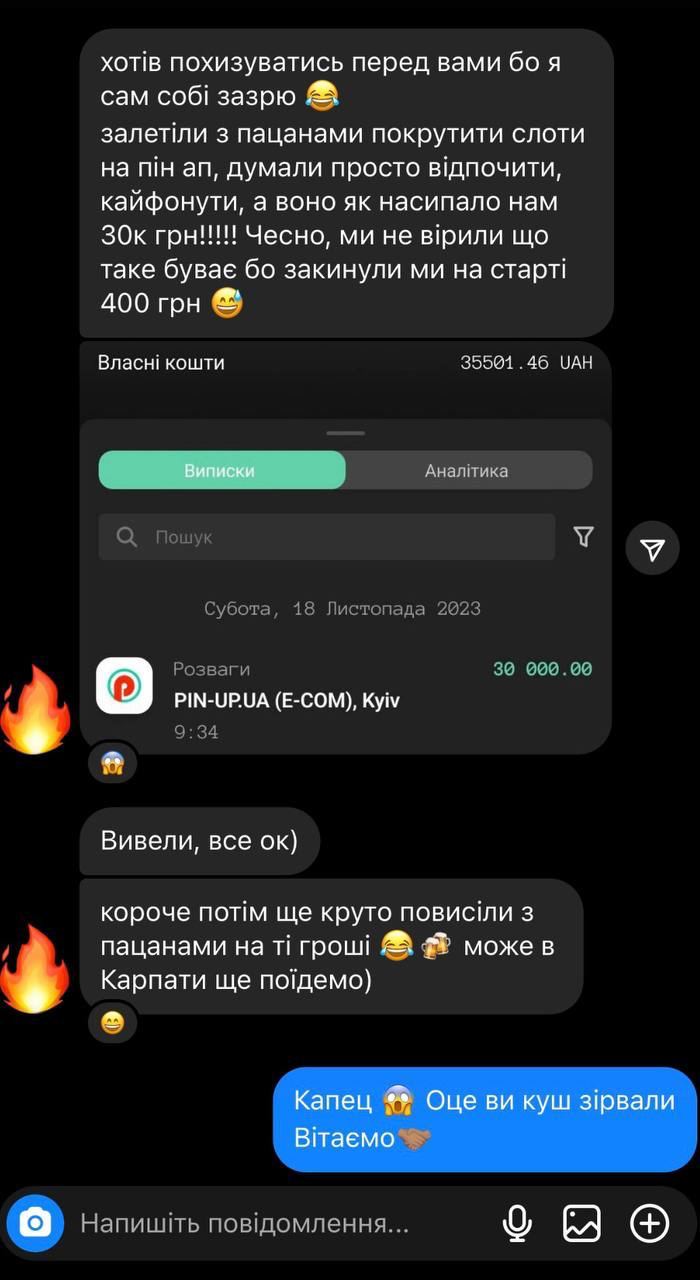700x1280 pixels.
Task: Open the shared PIN-UP.UA statement image
Action: coord(345,545)
